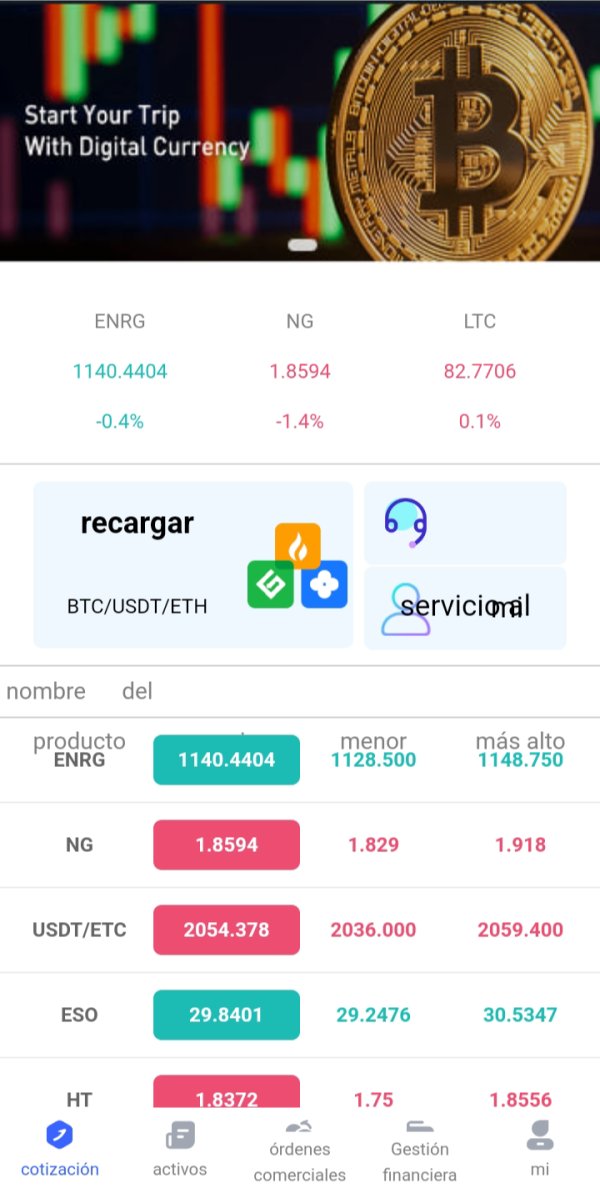Screen dimensions: 600x1188
Task: Tap the NG ticker at the top
Action: tap(300, 371)
